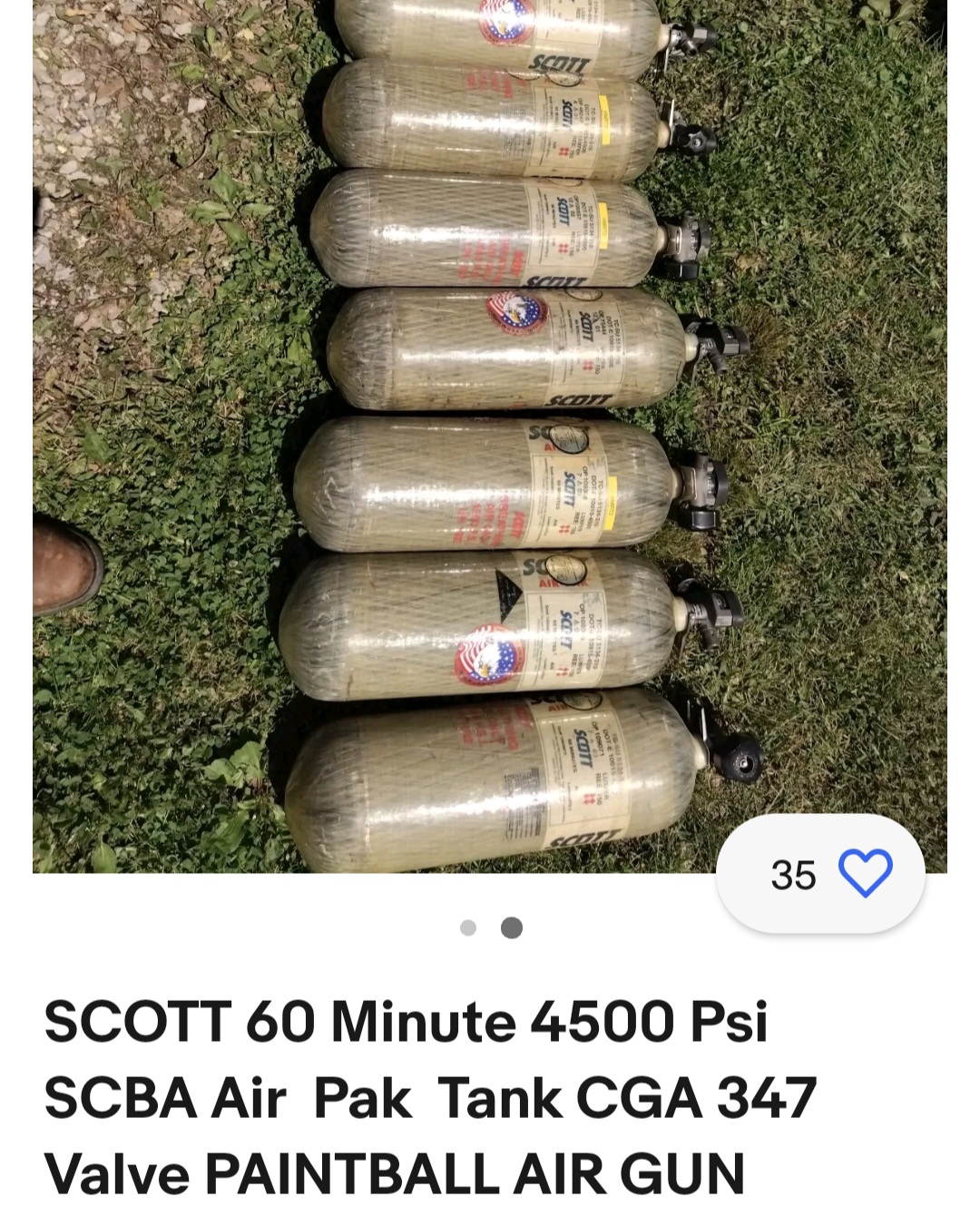Image resolution: width=980 pixels, height=1206 pixels.
Task: Go to first image page dot
Action: pos(468,927)
